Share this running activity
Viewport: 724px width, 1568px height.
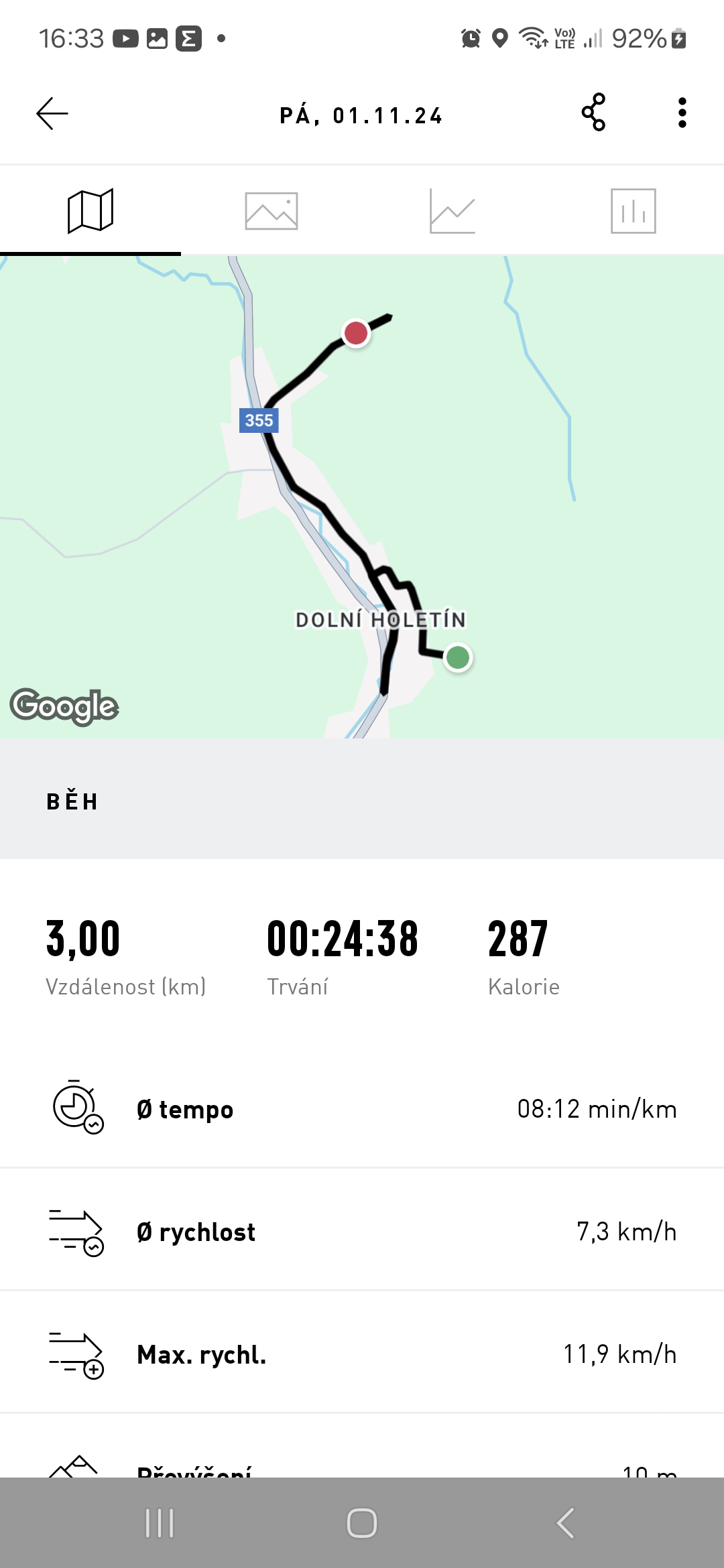[x=593, y=113]
